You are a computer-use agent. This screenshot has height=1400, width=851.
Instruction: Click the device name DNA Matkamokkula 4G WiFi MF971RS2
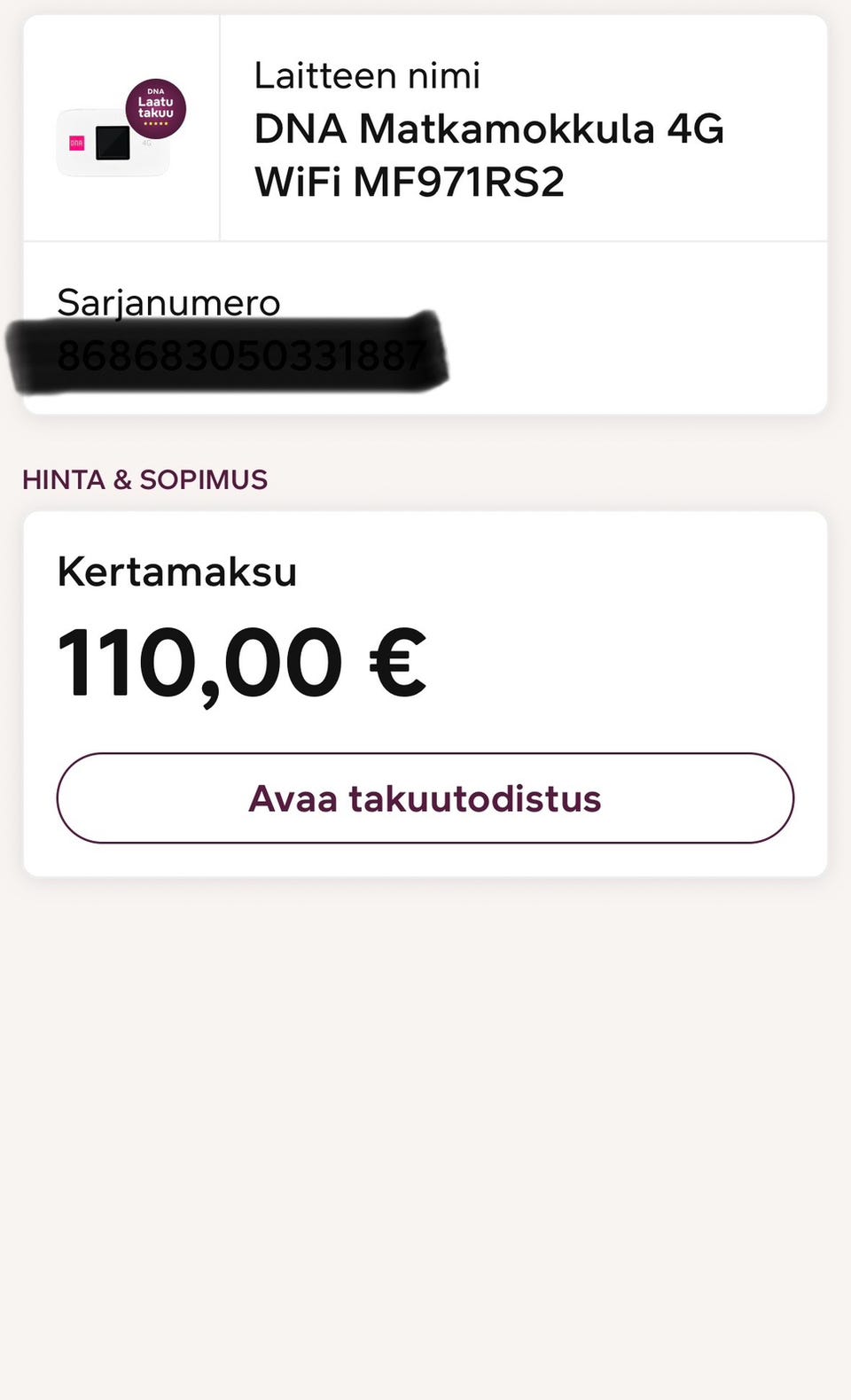point(488,155)
